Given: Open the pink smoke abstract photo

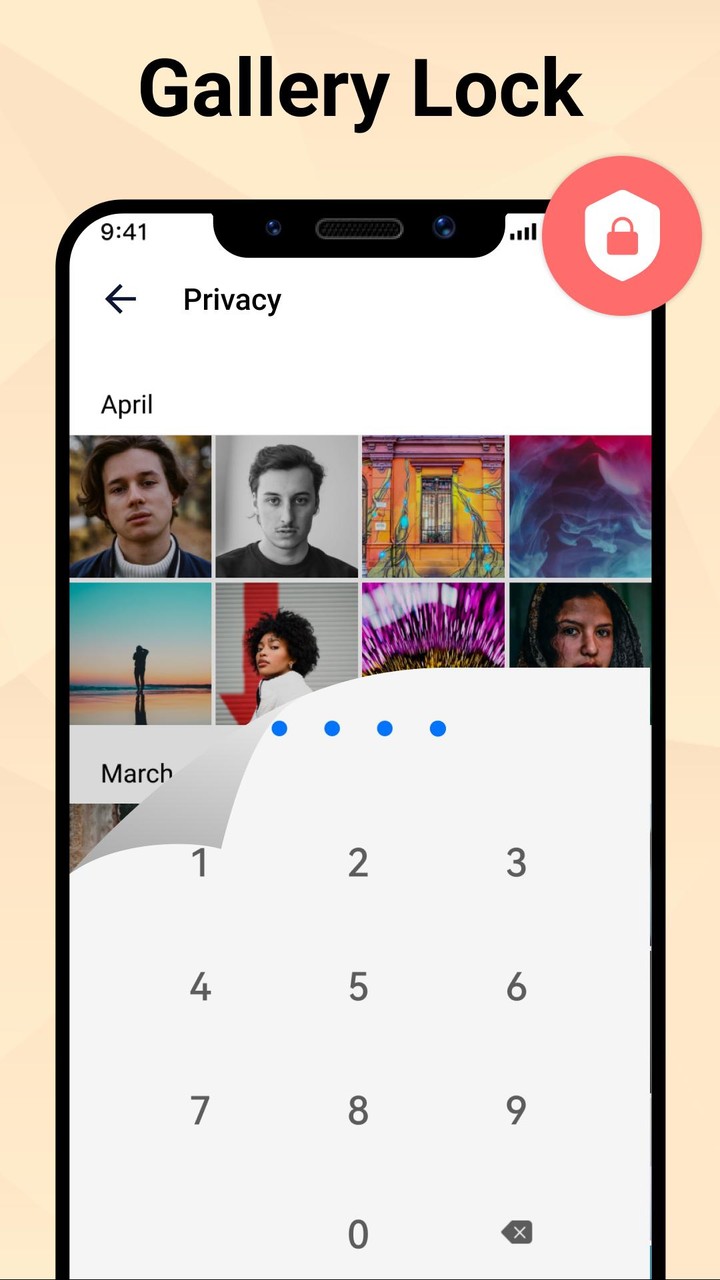Looking at the screenshot, I should (579, 505).
